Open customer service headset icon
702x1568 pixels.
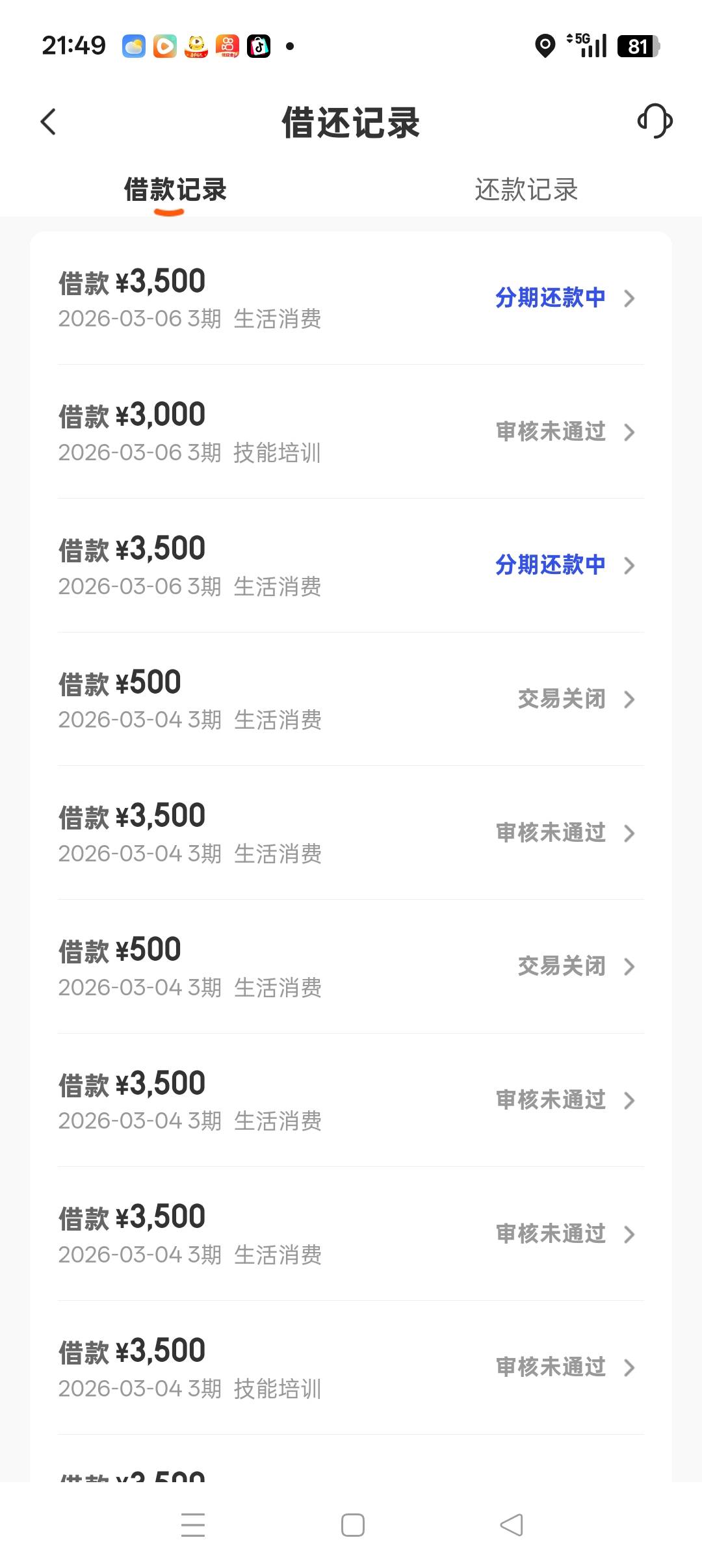coord(655,121)
